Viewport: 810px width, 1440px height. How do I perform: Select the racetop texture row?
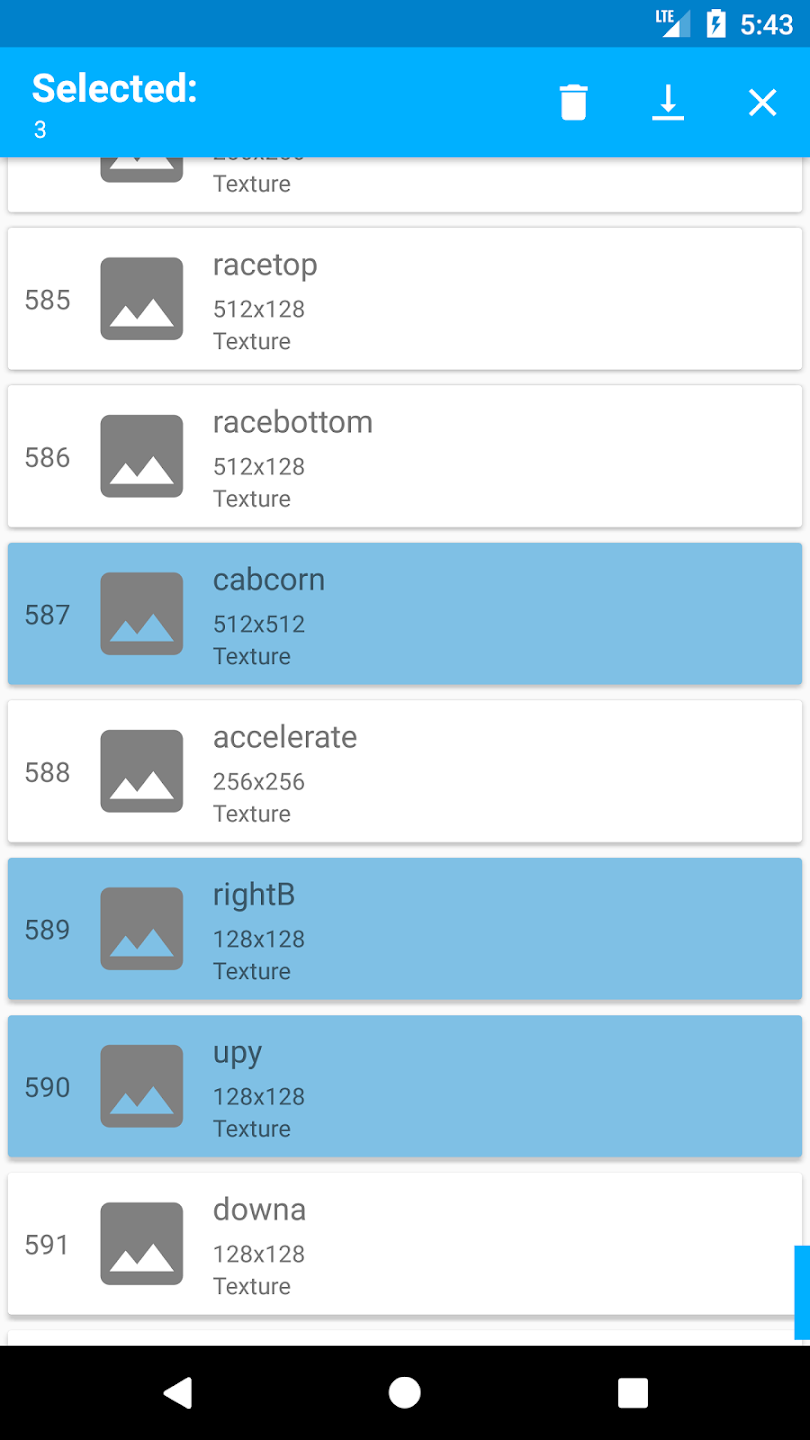click(x=404, y=299)
